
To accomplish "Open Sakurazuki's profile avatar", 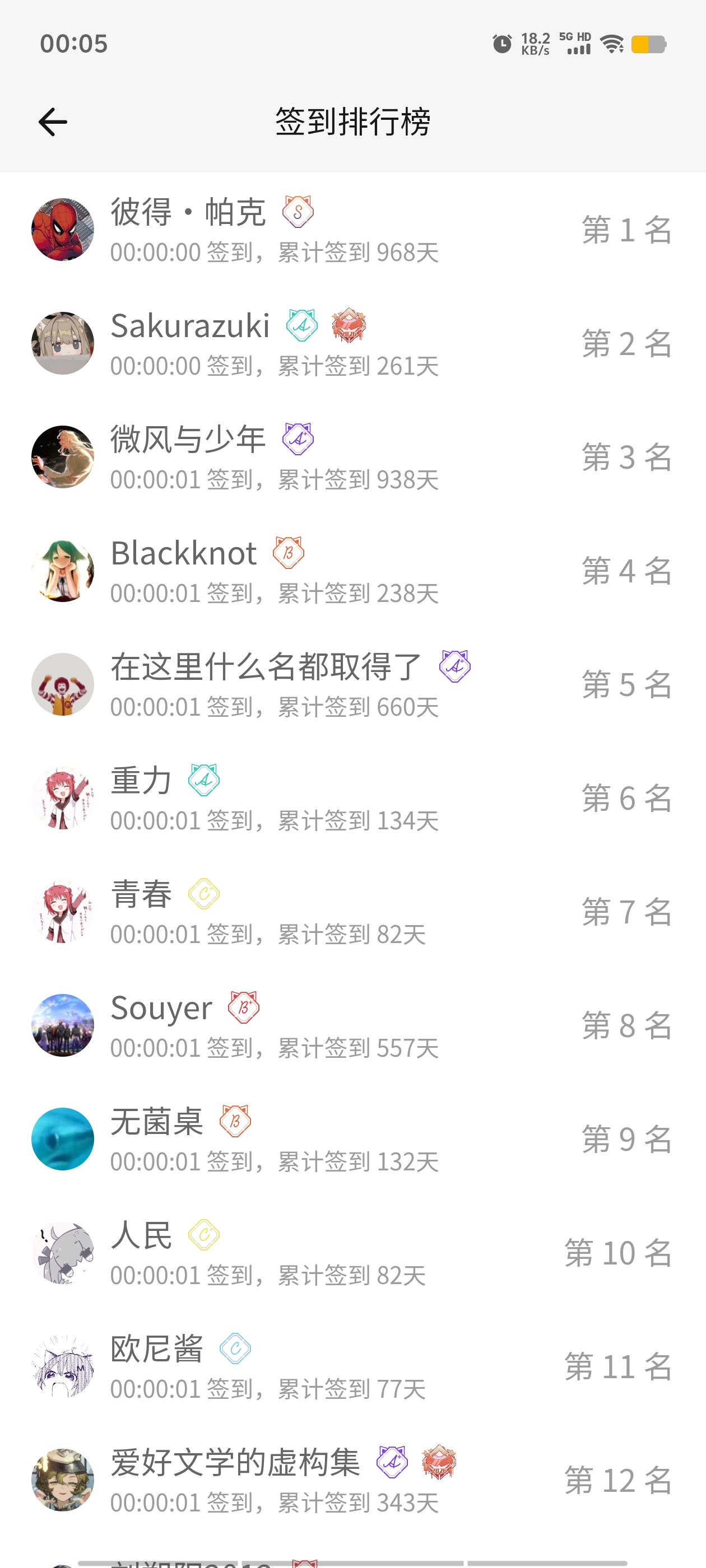I will [x=63, y=342].
